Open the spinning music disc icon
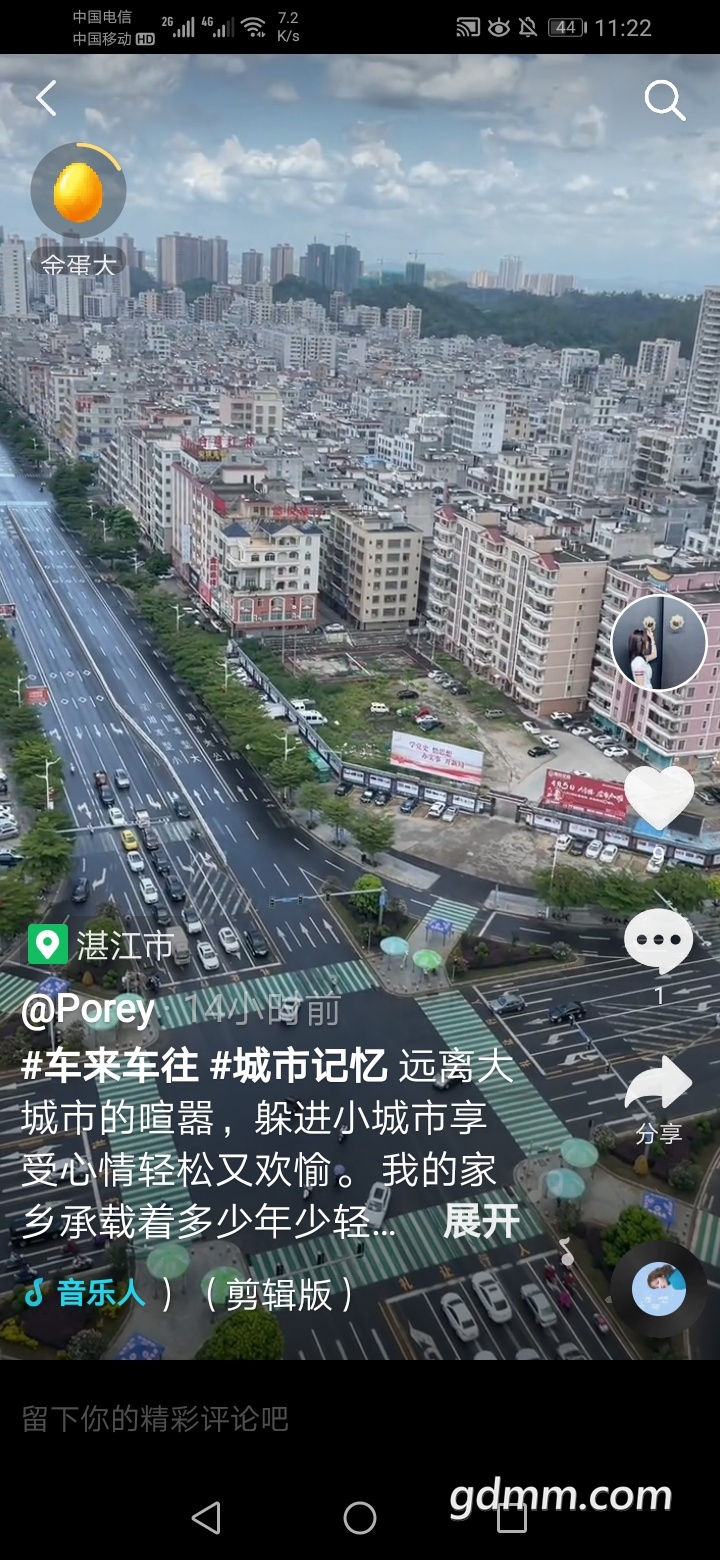 (x=659, y=1289)
